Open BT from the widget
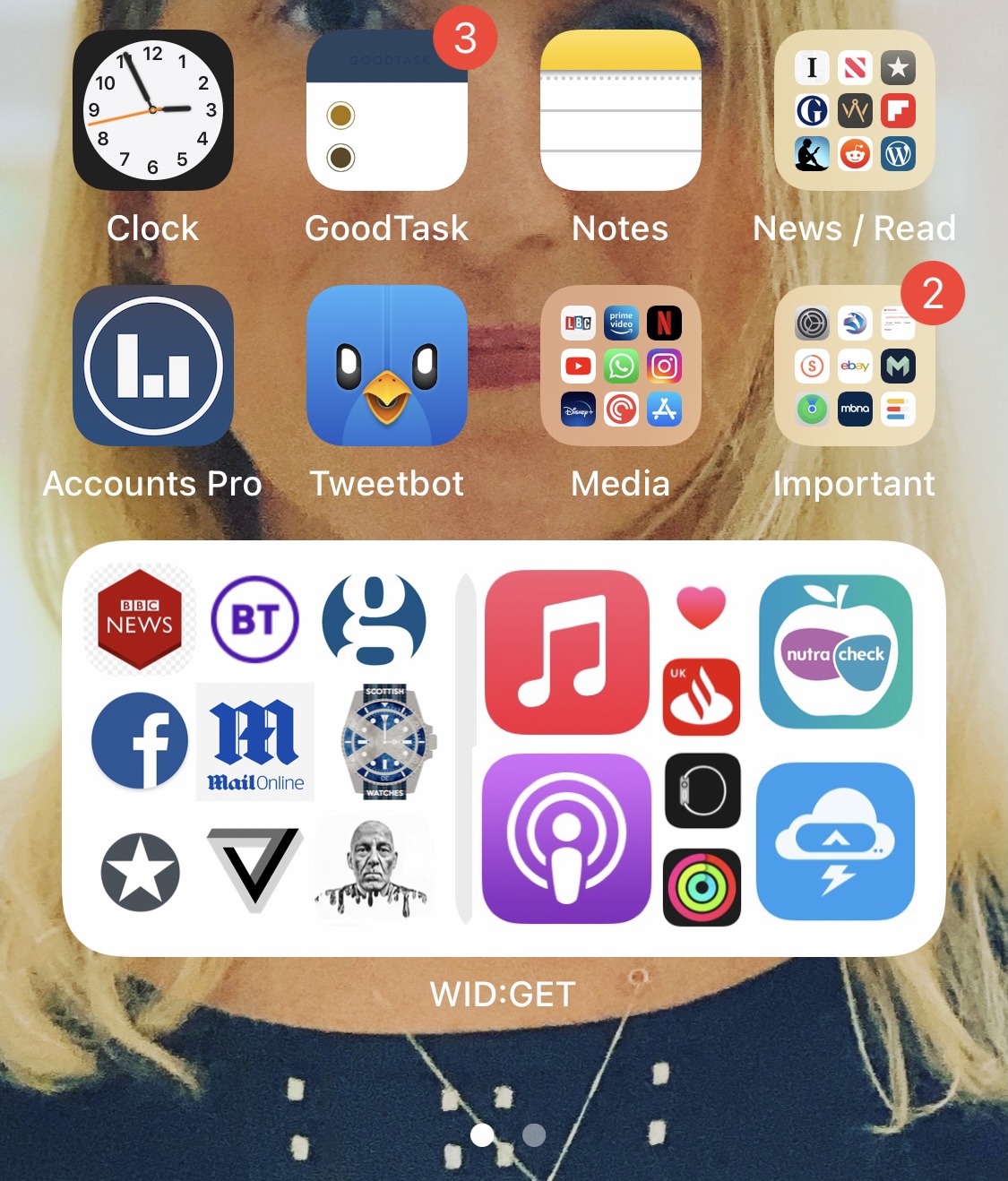The height and width of the screenshot is (1181, 1008). [254, 619]
